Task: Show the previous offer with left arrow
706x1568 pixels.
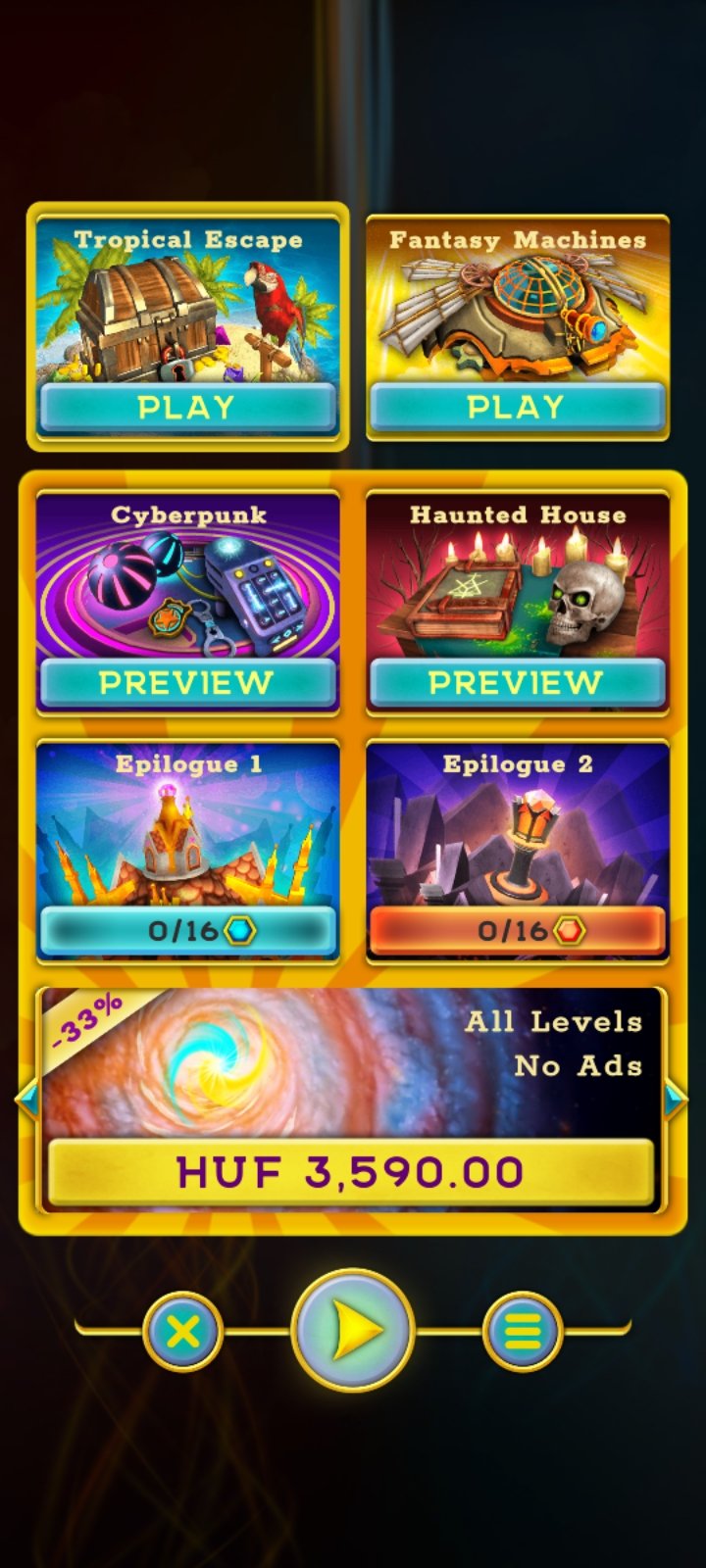Action: click(26, 1100)
